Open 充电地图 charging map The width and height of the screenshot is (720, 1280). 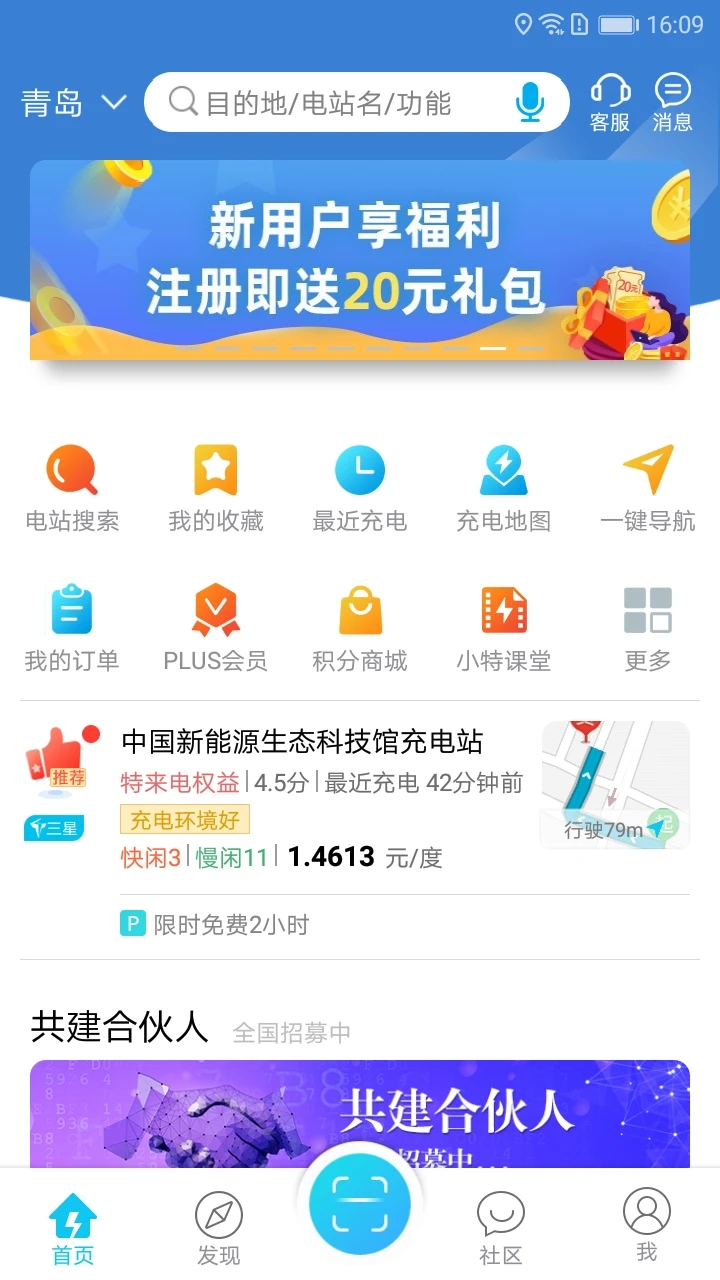click(504, 489)
